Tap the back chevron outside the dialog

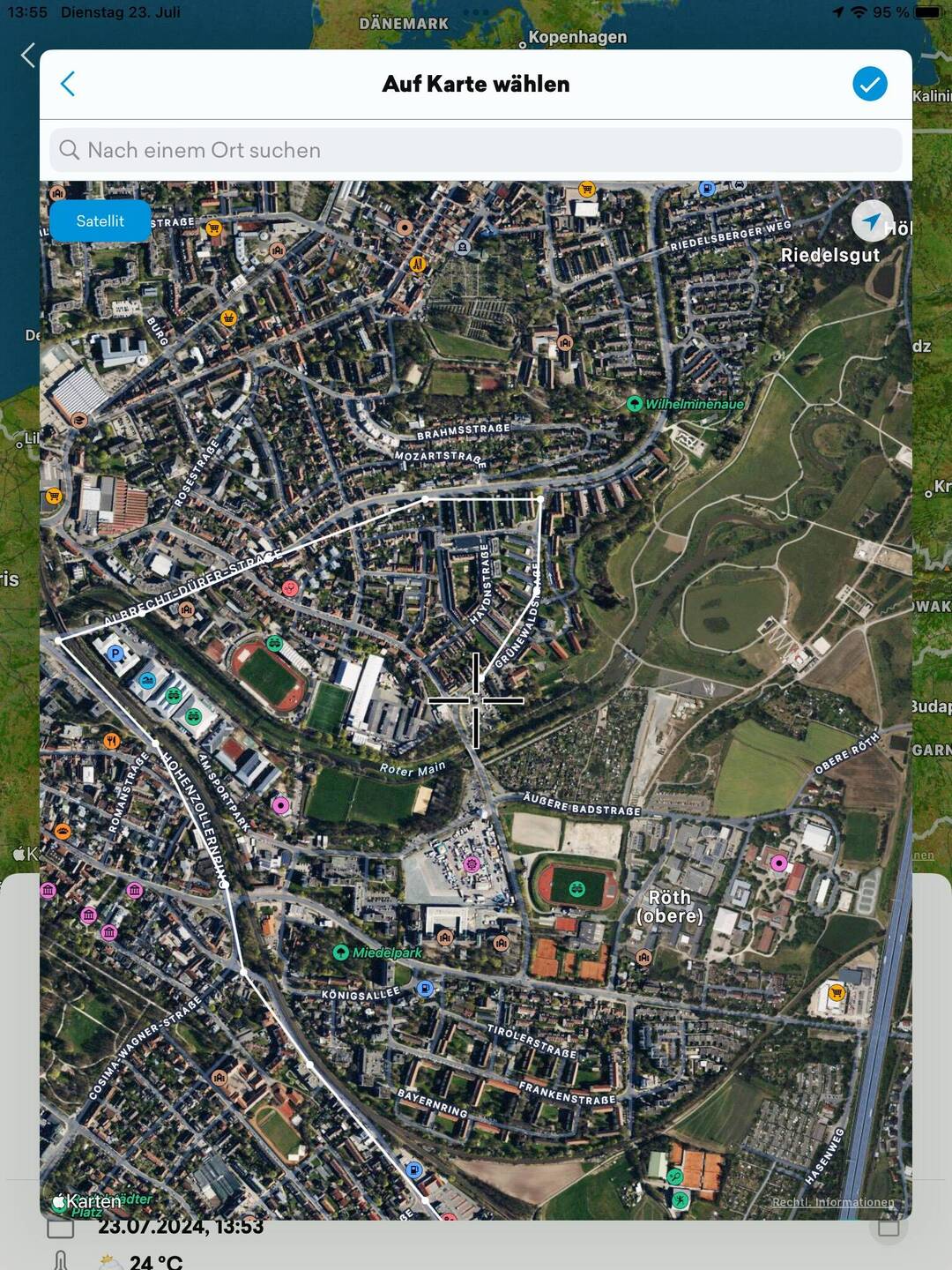[x=27, y=56]
